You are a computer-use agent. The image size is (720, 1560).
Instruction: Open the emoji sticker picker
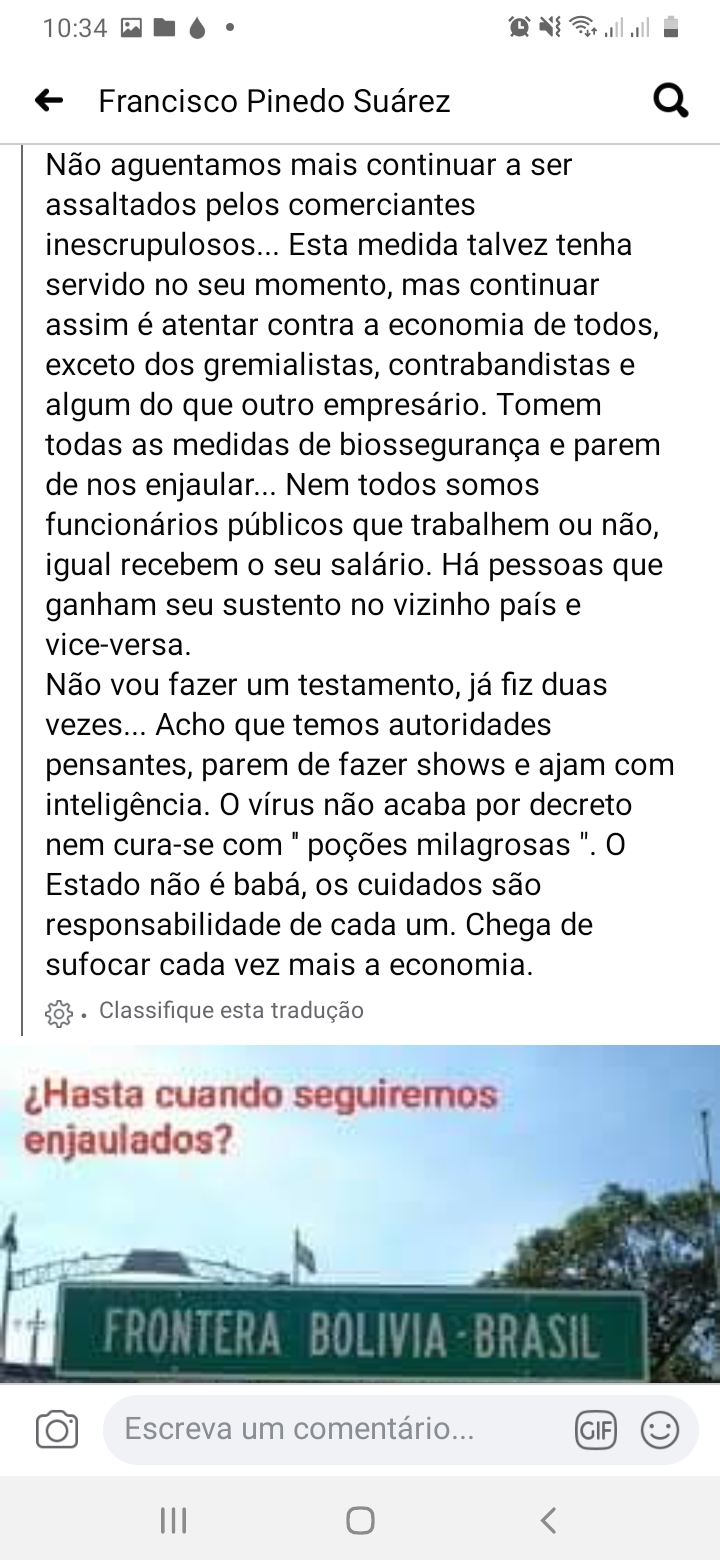pyautogui.click(x=659, y=1430)
